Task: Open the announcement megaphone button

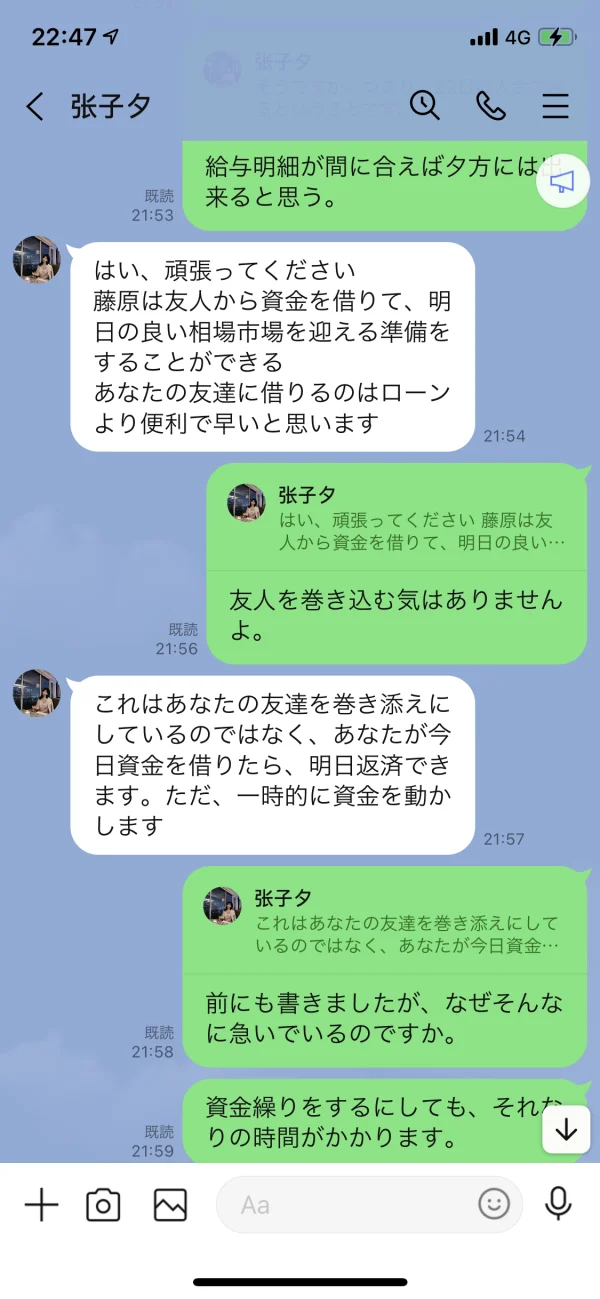Action: [x=562, y=181]
